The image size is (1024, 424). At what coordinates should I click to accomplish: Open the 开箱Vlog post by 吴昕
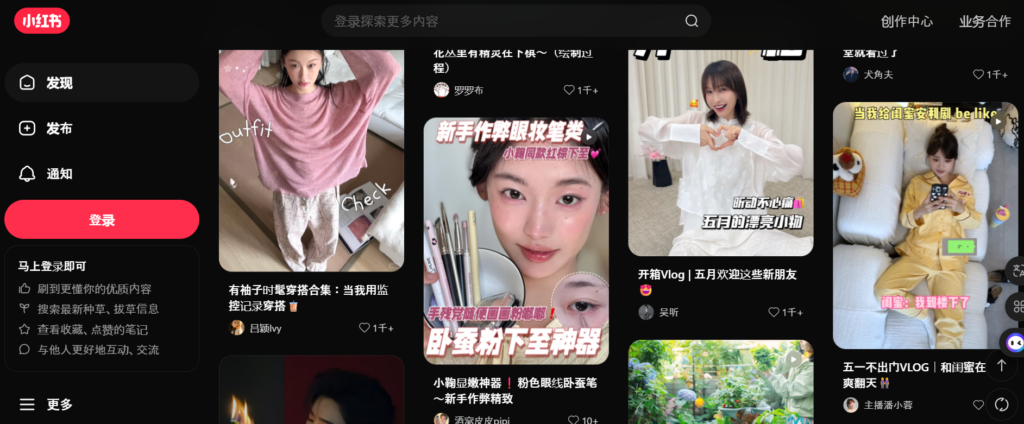[720, 150]
